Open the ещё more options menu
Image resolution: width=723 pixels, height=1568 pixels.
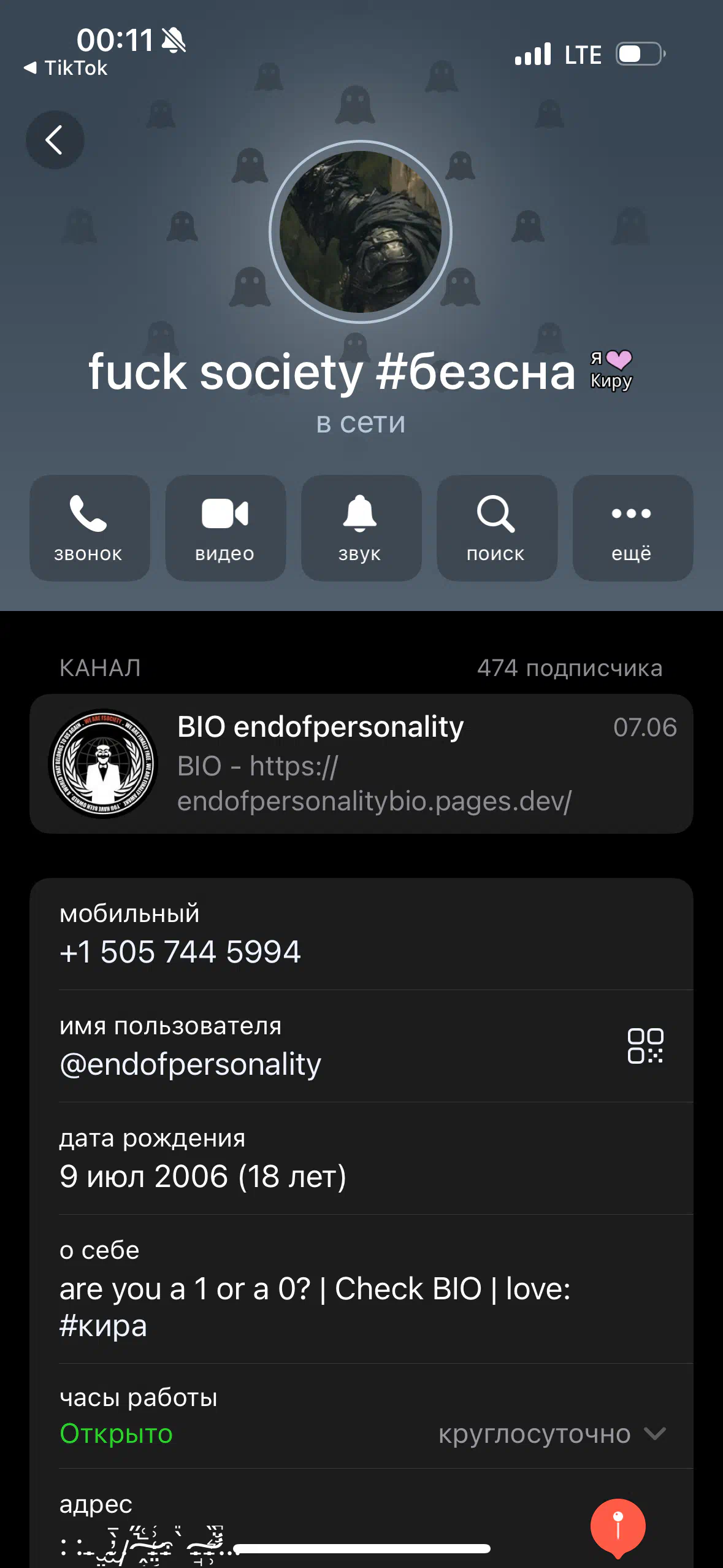pyautogui.click(x=632, y=528)
